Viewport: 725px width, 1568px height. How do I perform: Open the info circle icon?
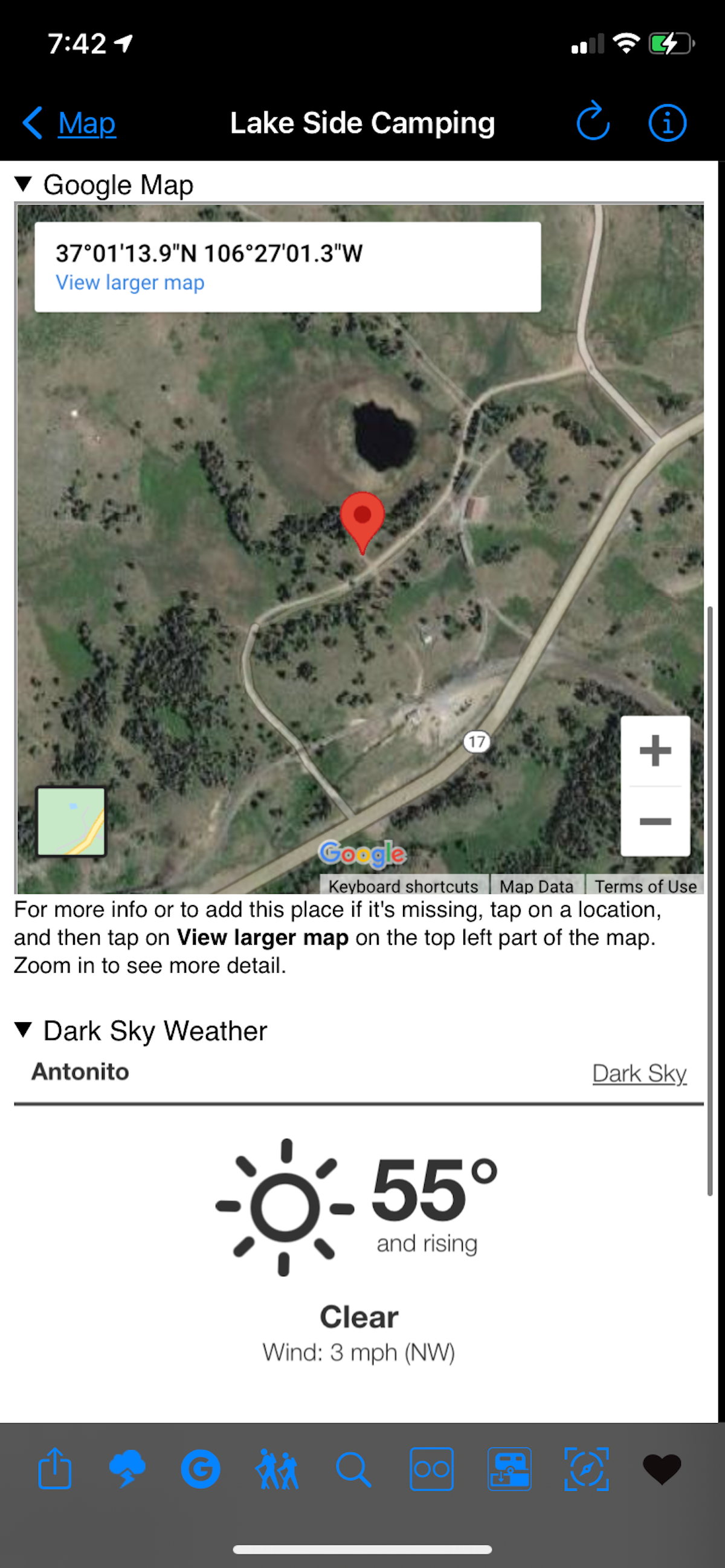(667, 123)
